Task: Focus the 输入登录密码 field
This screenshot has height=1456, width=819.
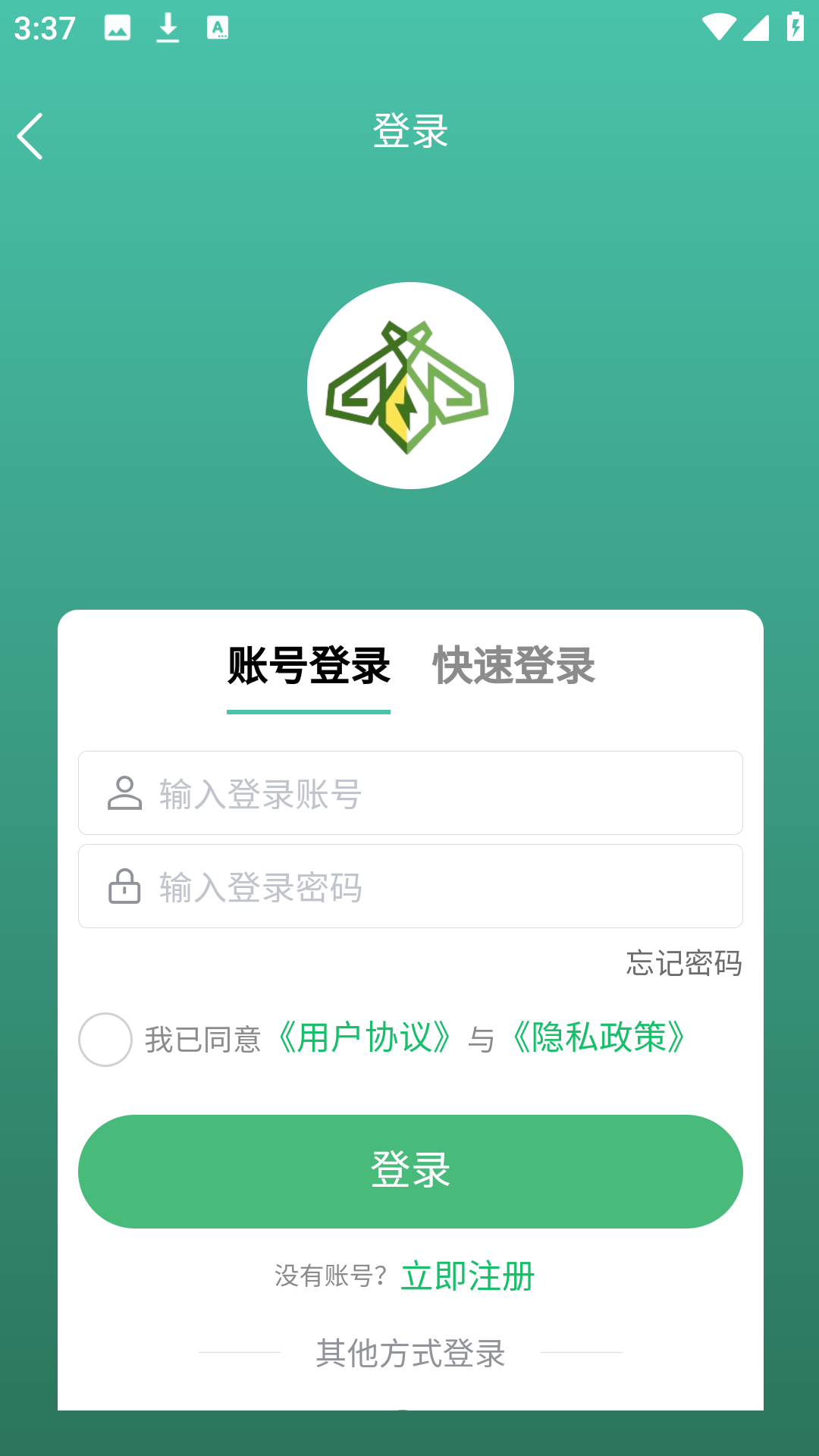Action: point(440,886)
